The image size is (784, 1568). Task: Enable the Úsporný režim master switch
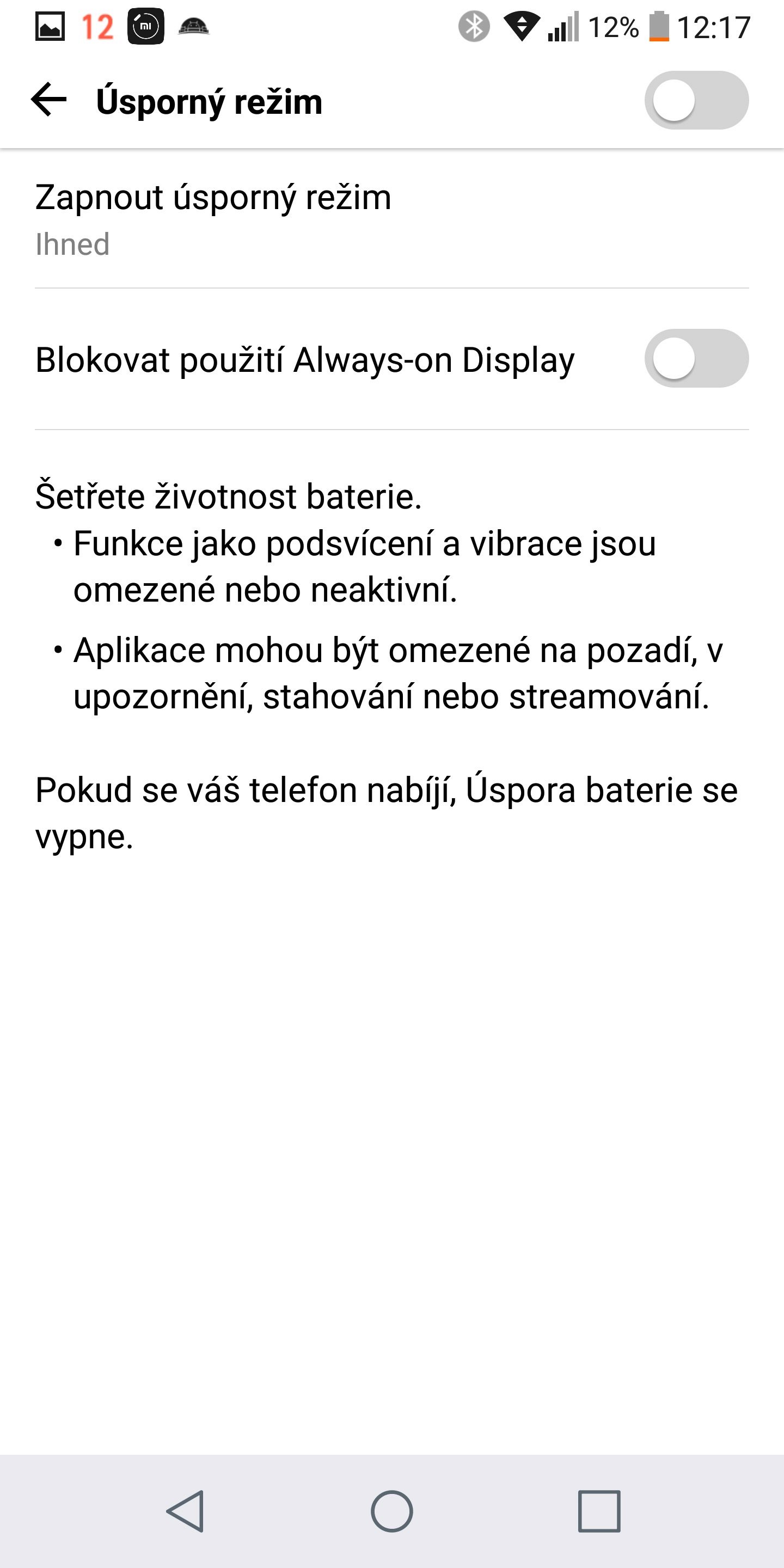coord(696,100)
